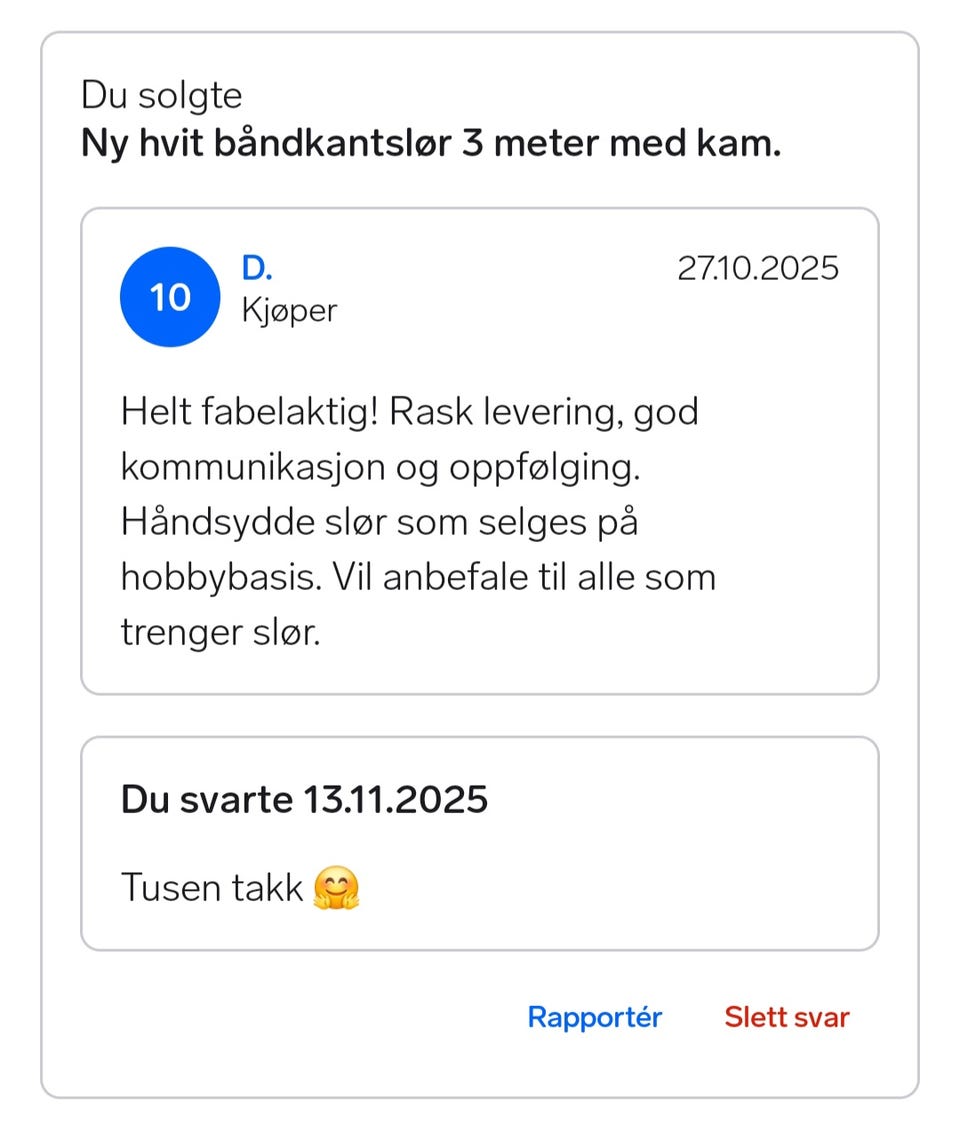Click the number 10 inside the avatar badge
Image resolution: width=960 pixels, height=1125 pixels.
click(x=168, y=297)
